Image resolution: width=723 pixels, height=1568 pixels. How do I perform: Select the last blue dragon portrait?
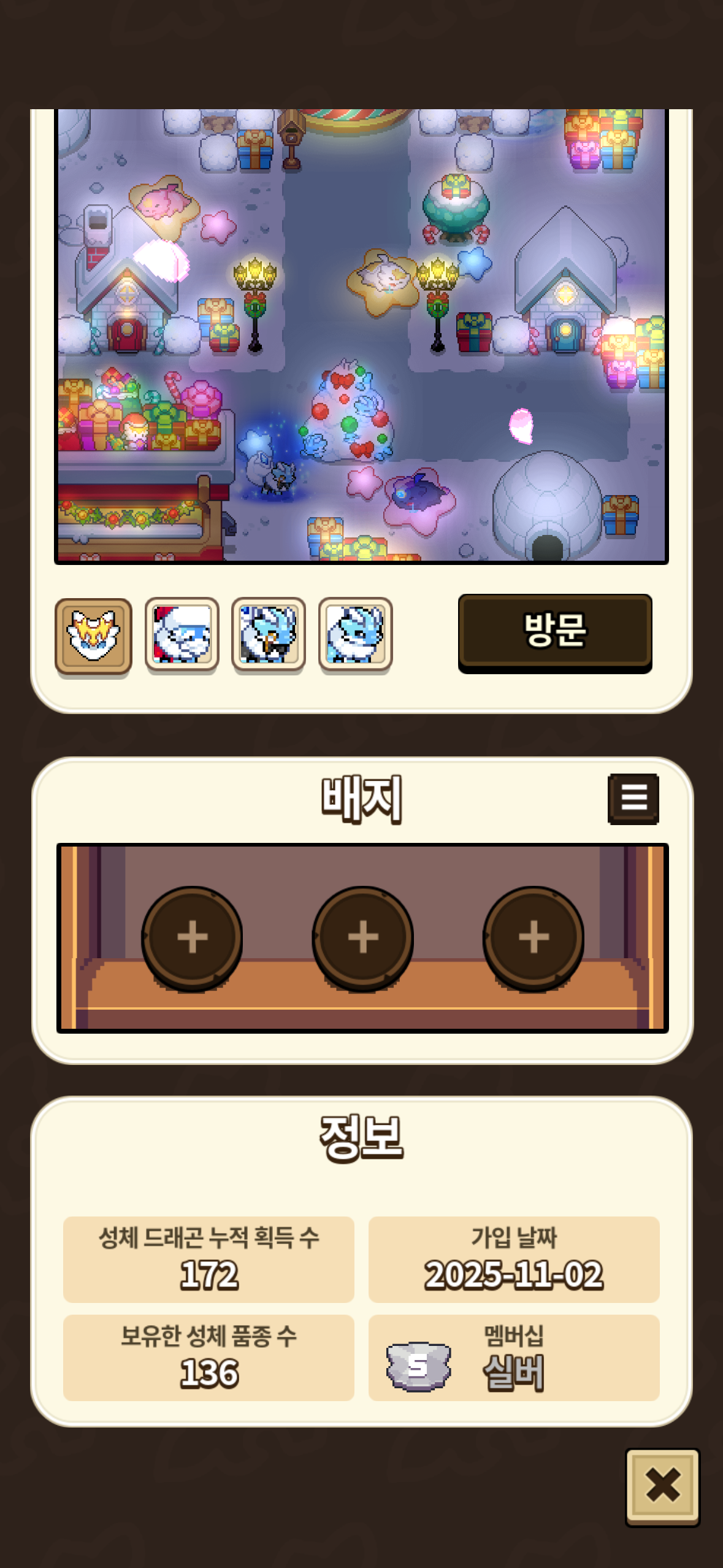tap(355, 634)
